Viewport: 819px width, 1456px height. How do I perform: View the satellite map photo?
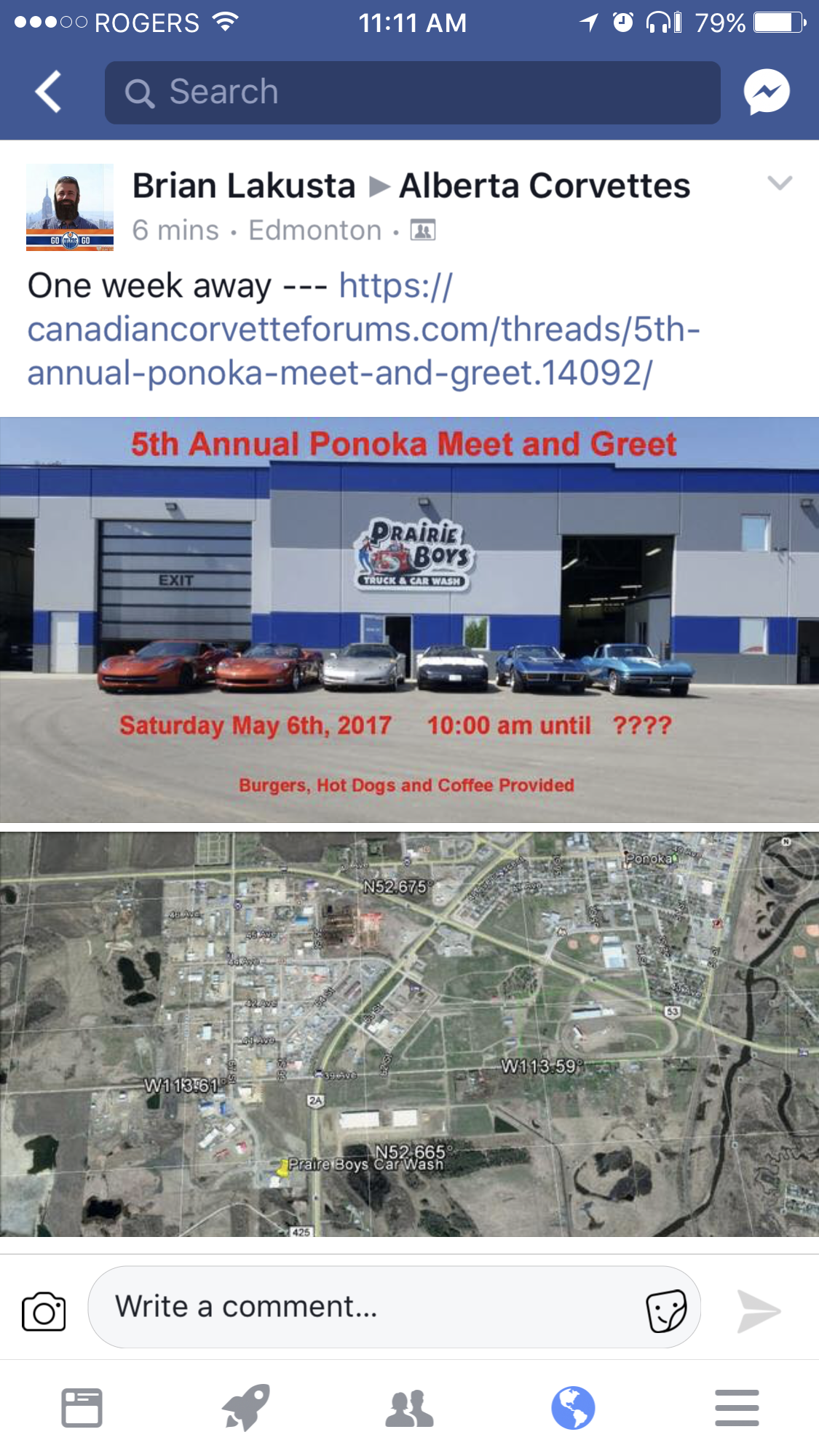(409, 1034)
